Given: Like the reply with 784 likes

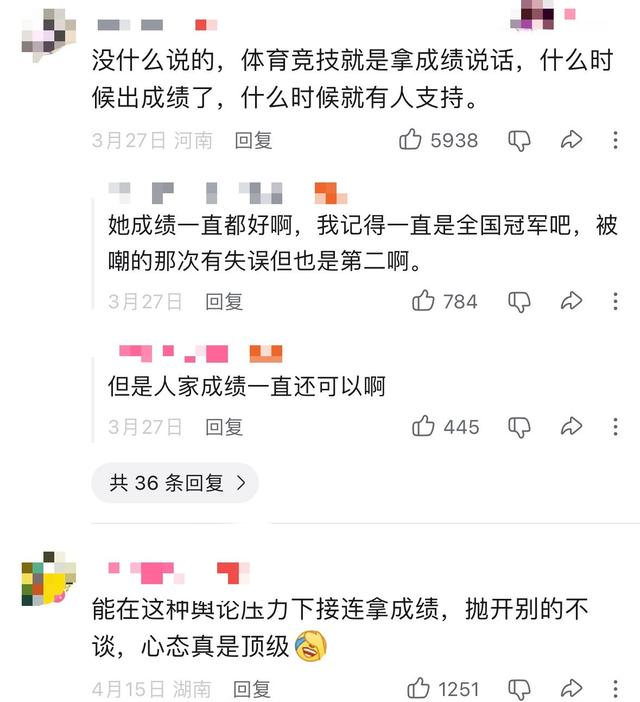Looking at the screenshot, I should click(x=424, y=300).
